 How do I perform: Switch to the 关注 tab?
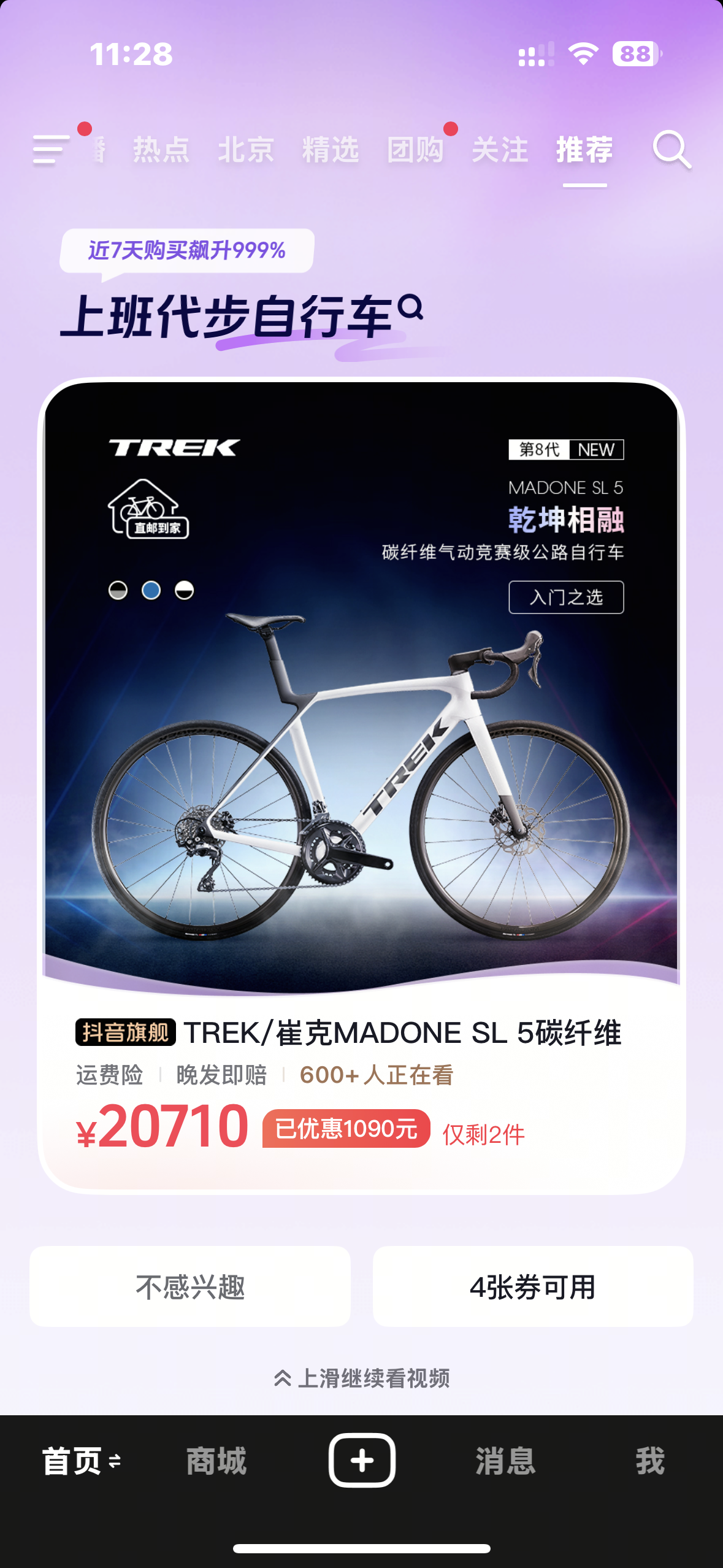(500, 150)
